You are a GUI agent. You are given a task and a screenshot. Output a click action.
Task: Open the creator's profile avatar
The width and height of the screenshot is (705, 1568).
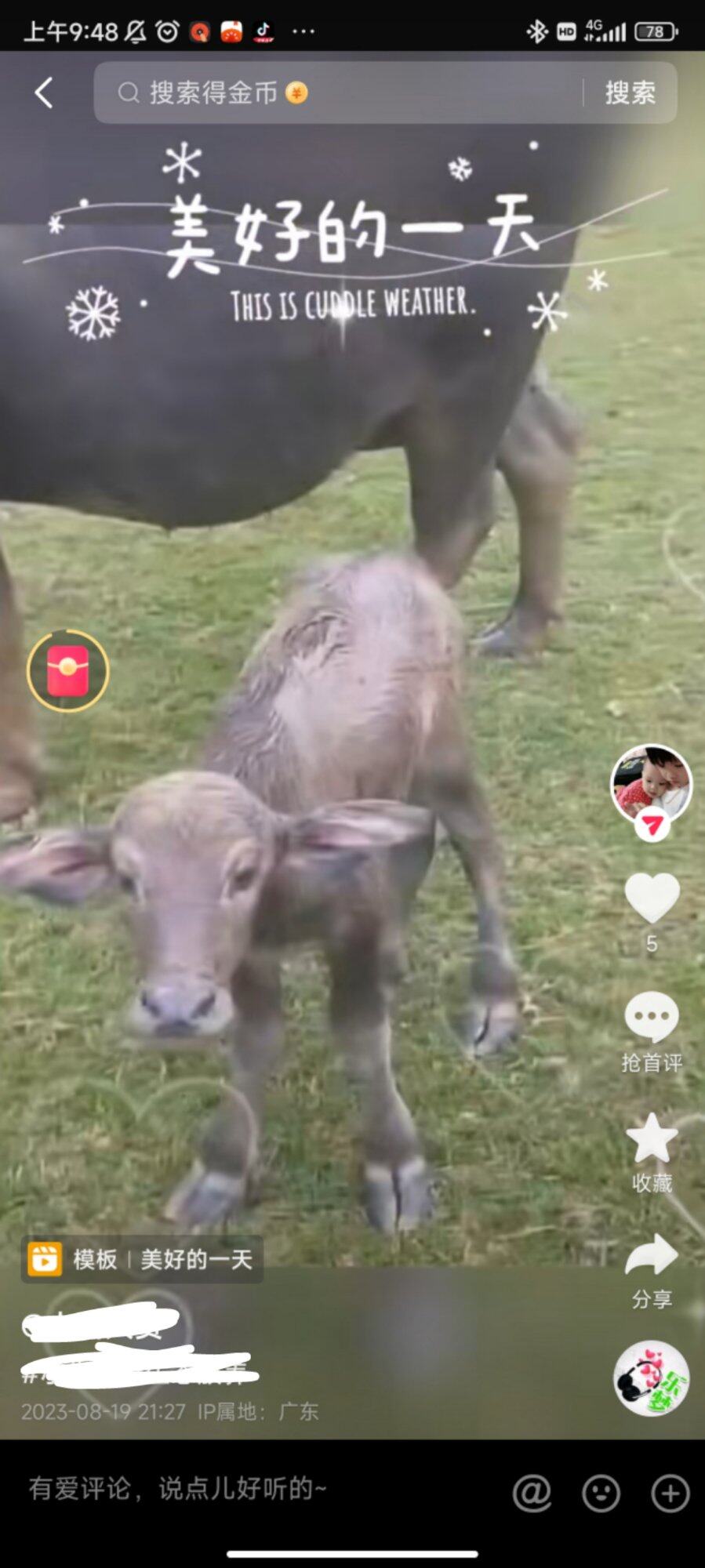pos(651,782)
